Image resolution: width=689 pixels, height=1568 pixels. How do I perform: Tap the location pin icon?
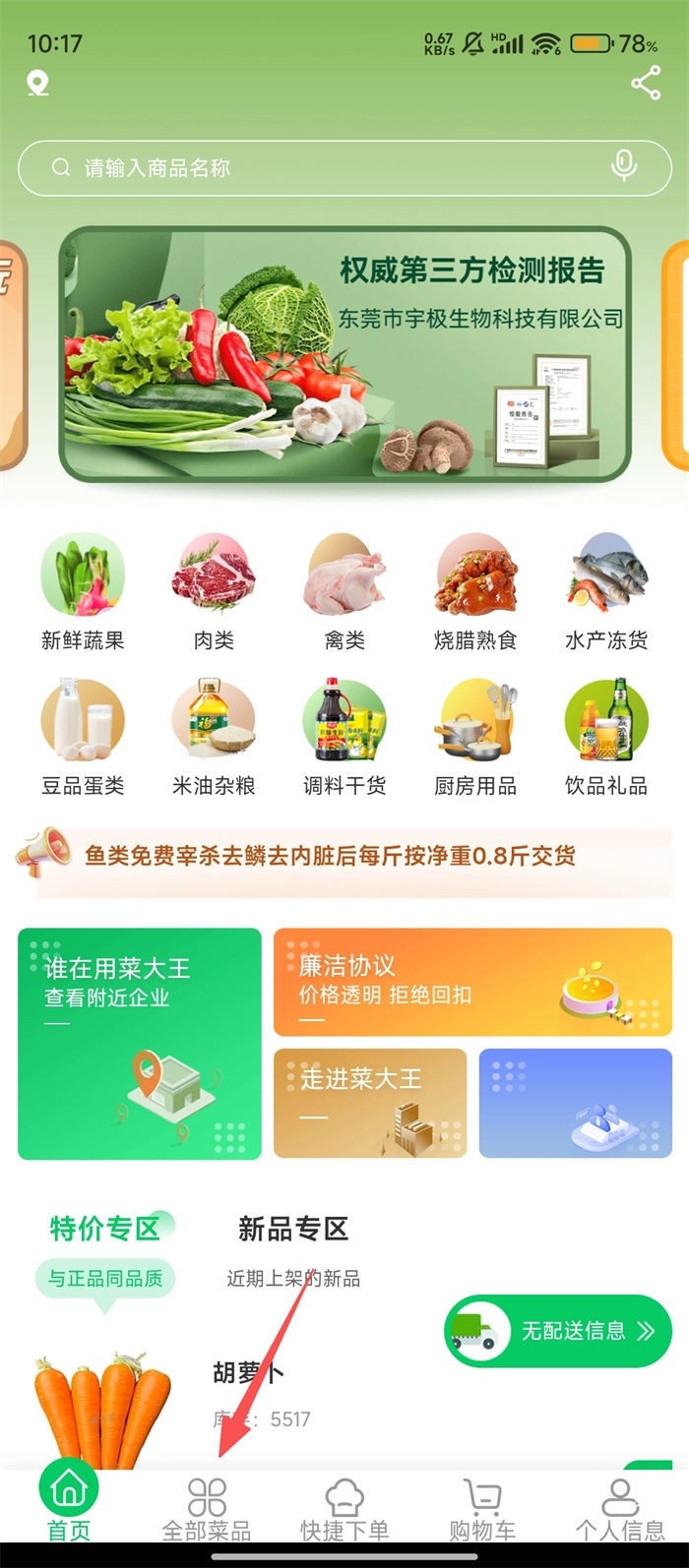[x=38, y=84]
